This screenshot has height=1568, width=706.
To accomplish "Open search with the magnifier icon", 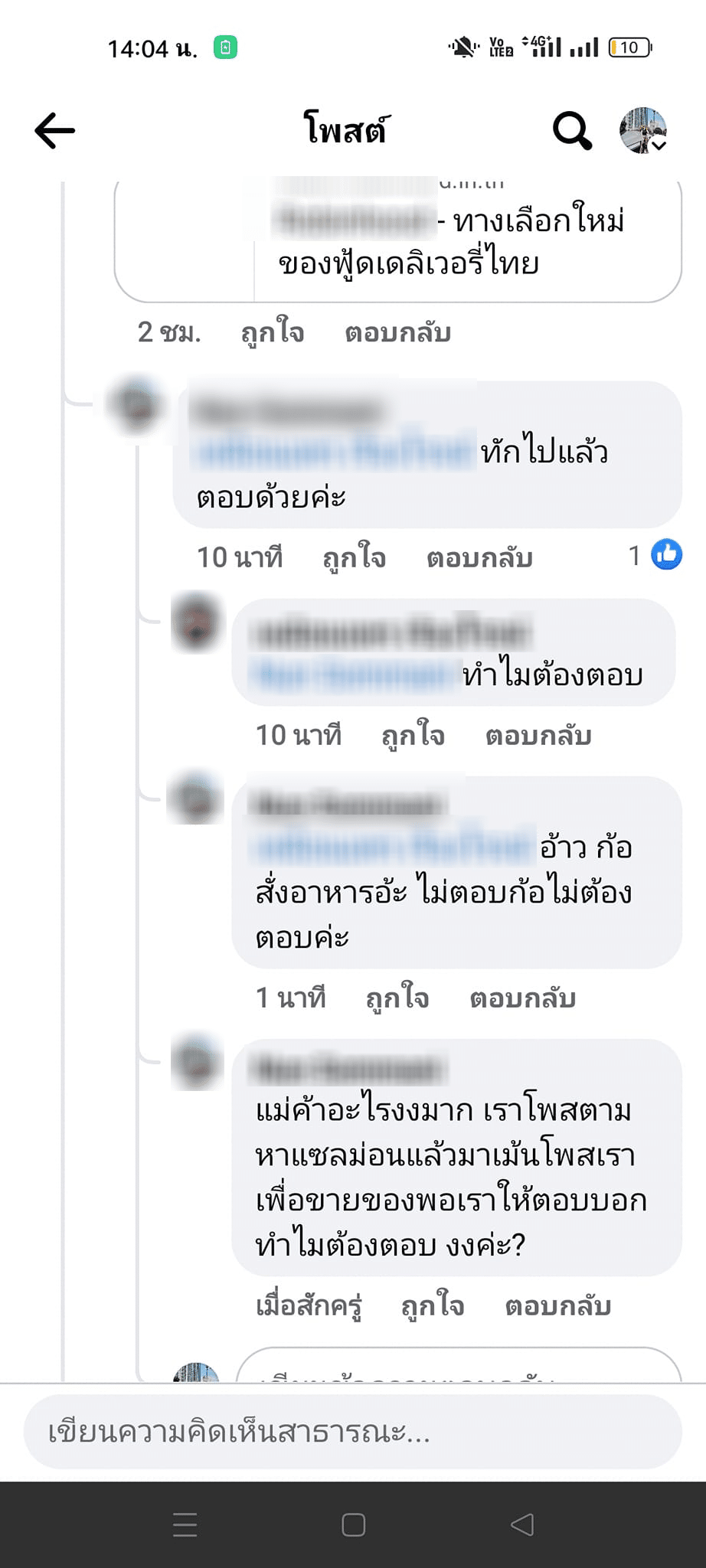I will coord(571,130).
